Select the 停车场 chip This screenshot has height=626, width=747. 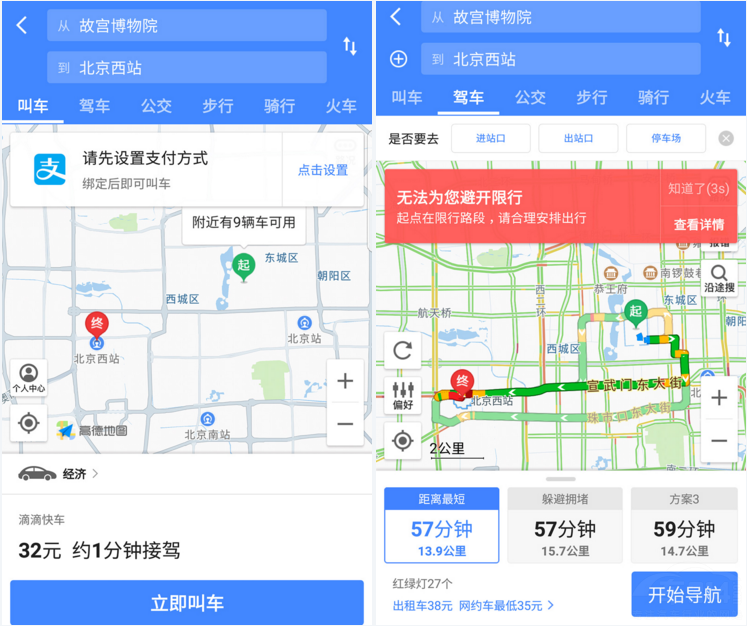click(x=666, y=138)
